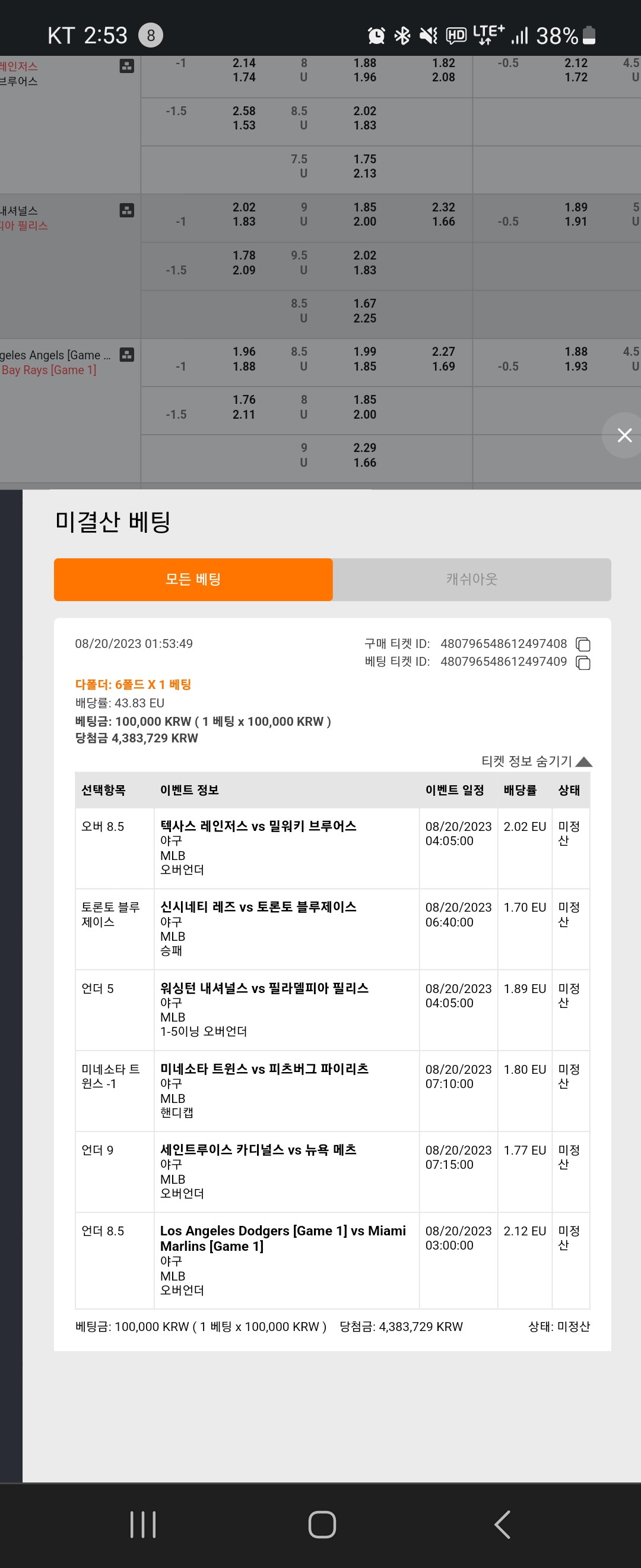Collapse ticket info via 티켓 정보 숨기기
The image size is (641, 1568).
537,761
